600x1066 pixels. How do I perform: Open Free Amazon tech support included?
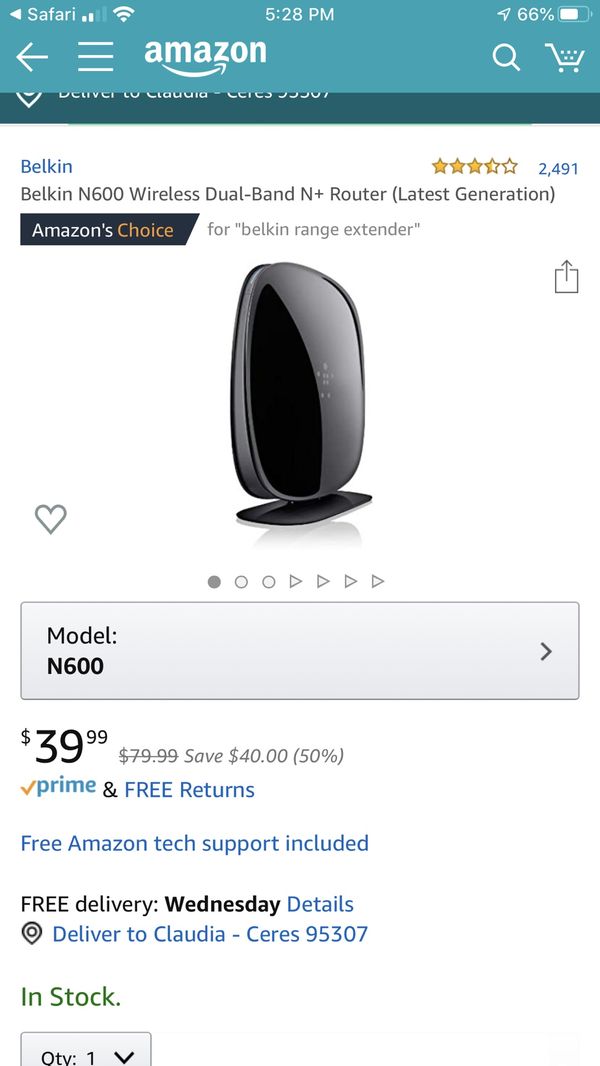194,843
